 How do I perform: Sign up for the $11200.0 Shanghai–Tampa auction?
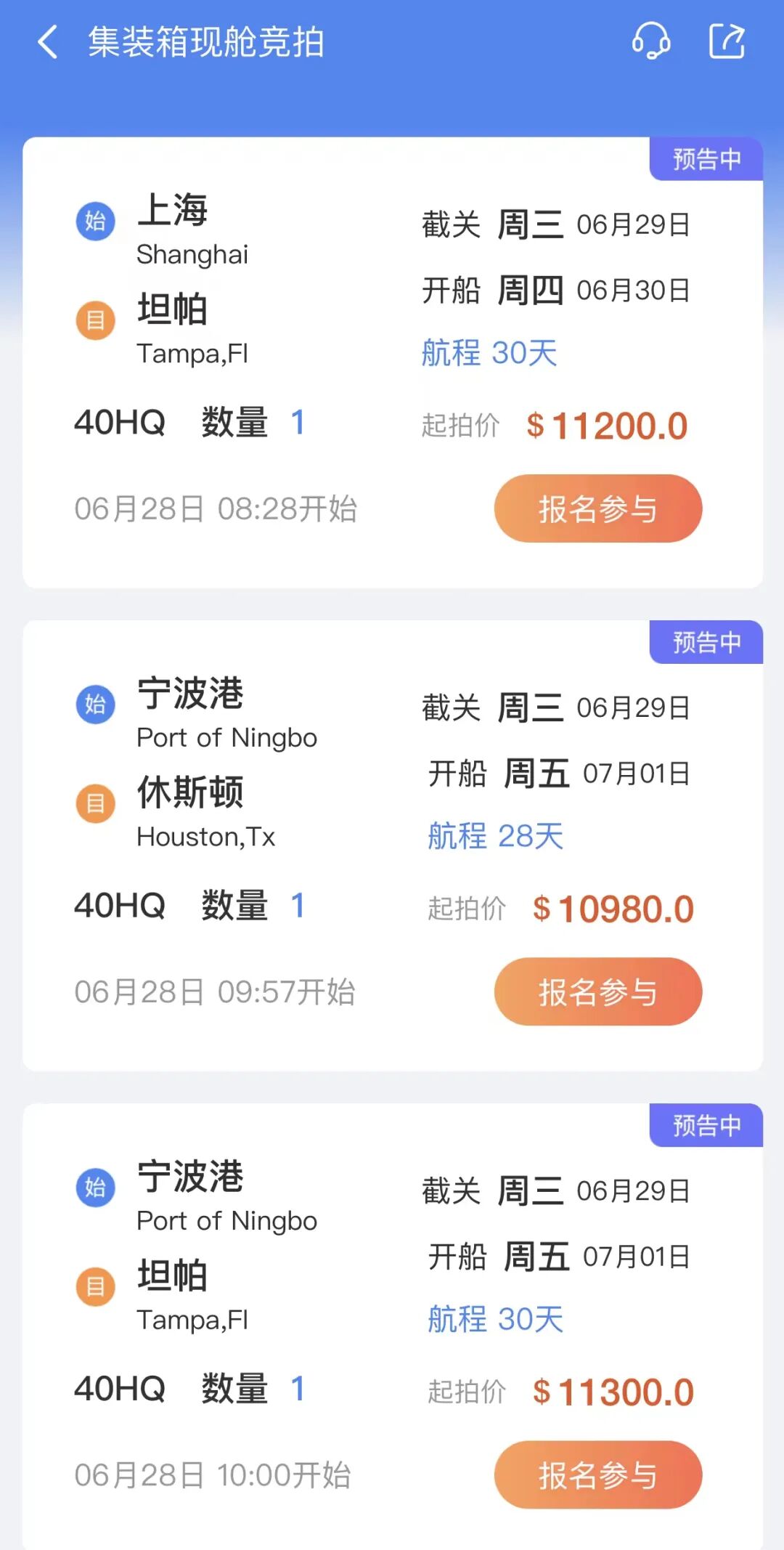(597, 508)
